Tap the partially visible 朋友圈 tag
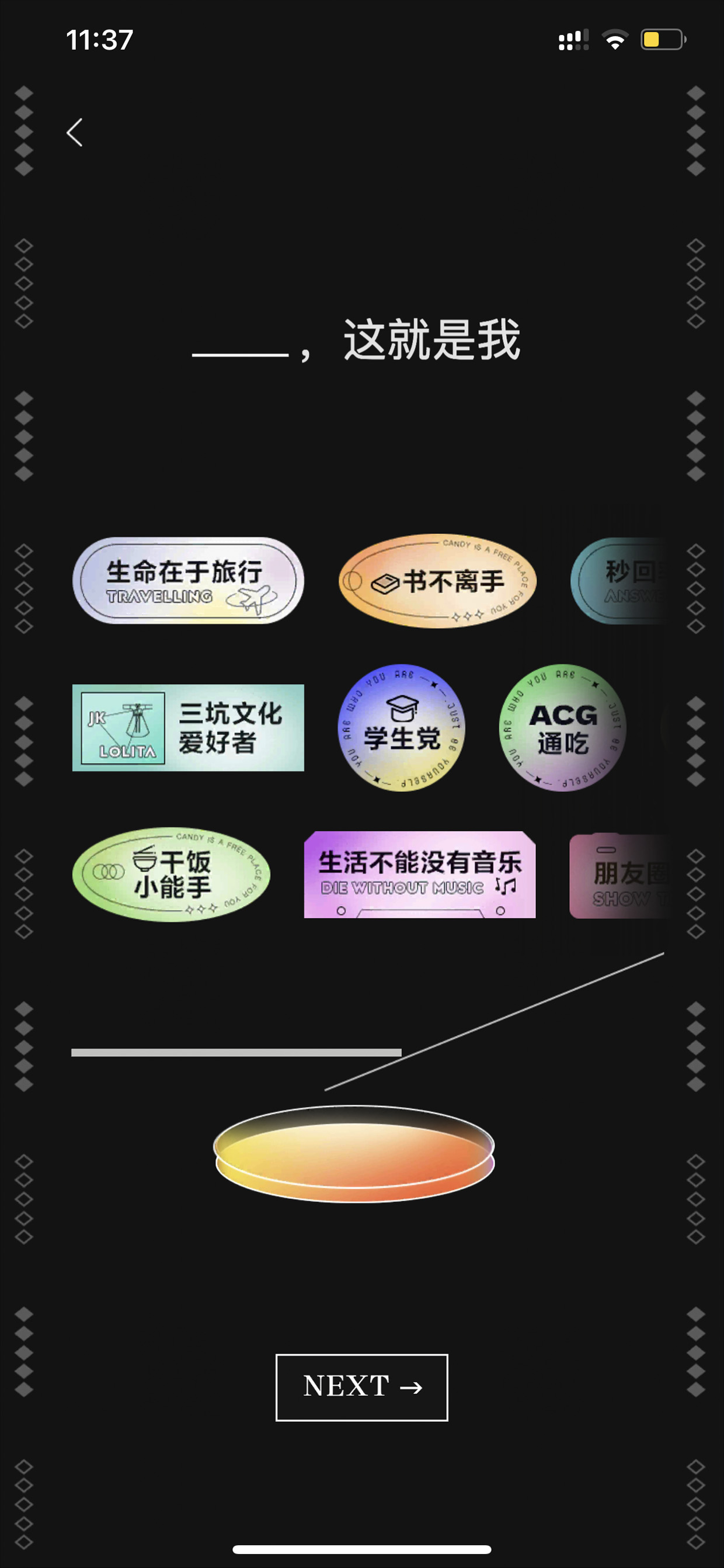Screen dimensions: 724x1568 (619, 875)
